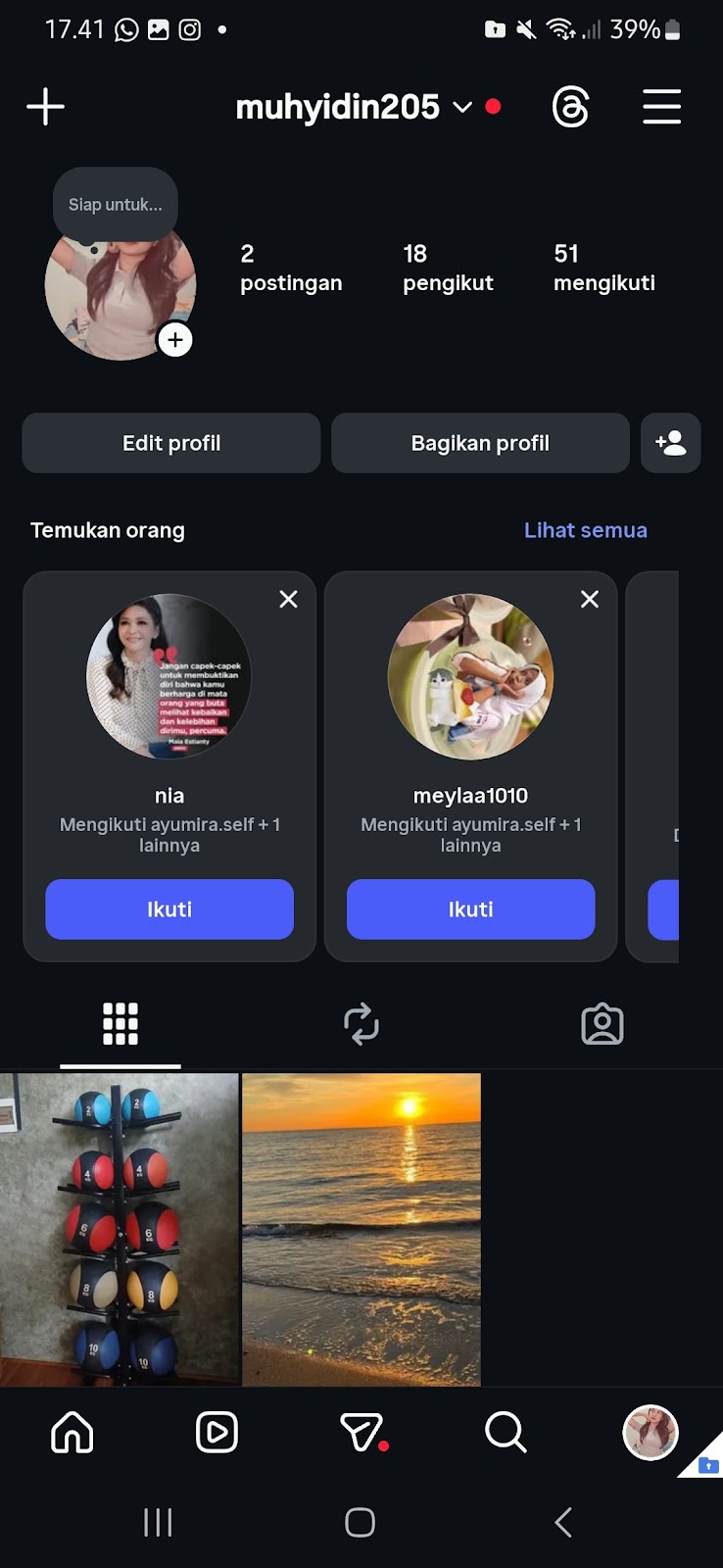This screenshot has width=723, height=1568.
Task: Follow meylaa1010 with the Ikuti button
Action: 470,909
